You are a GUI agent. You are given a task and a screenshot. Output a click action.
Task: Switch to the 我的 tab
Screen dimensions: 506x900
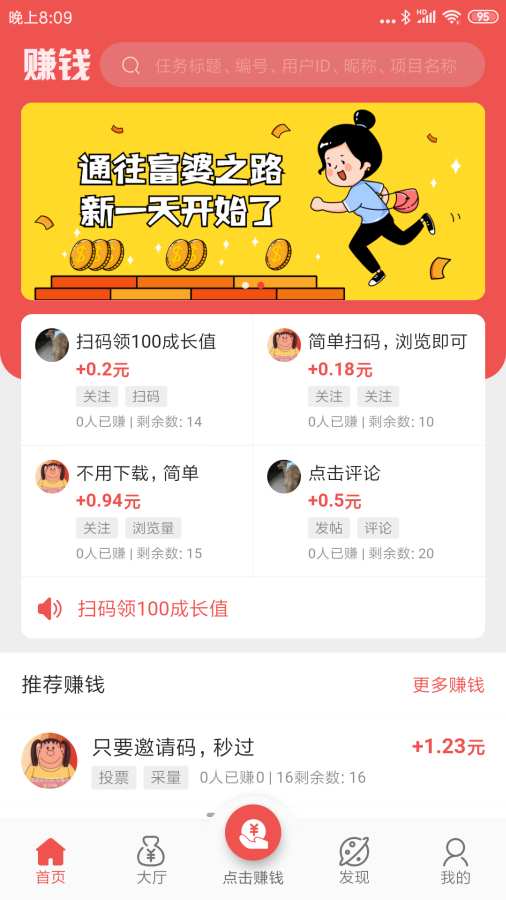click(x=456, y=860)
